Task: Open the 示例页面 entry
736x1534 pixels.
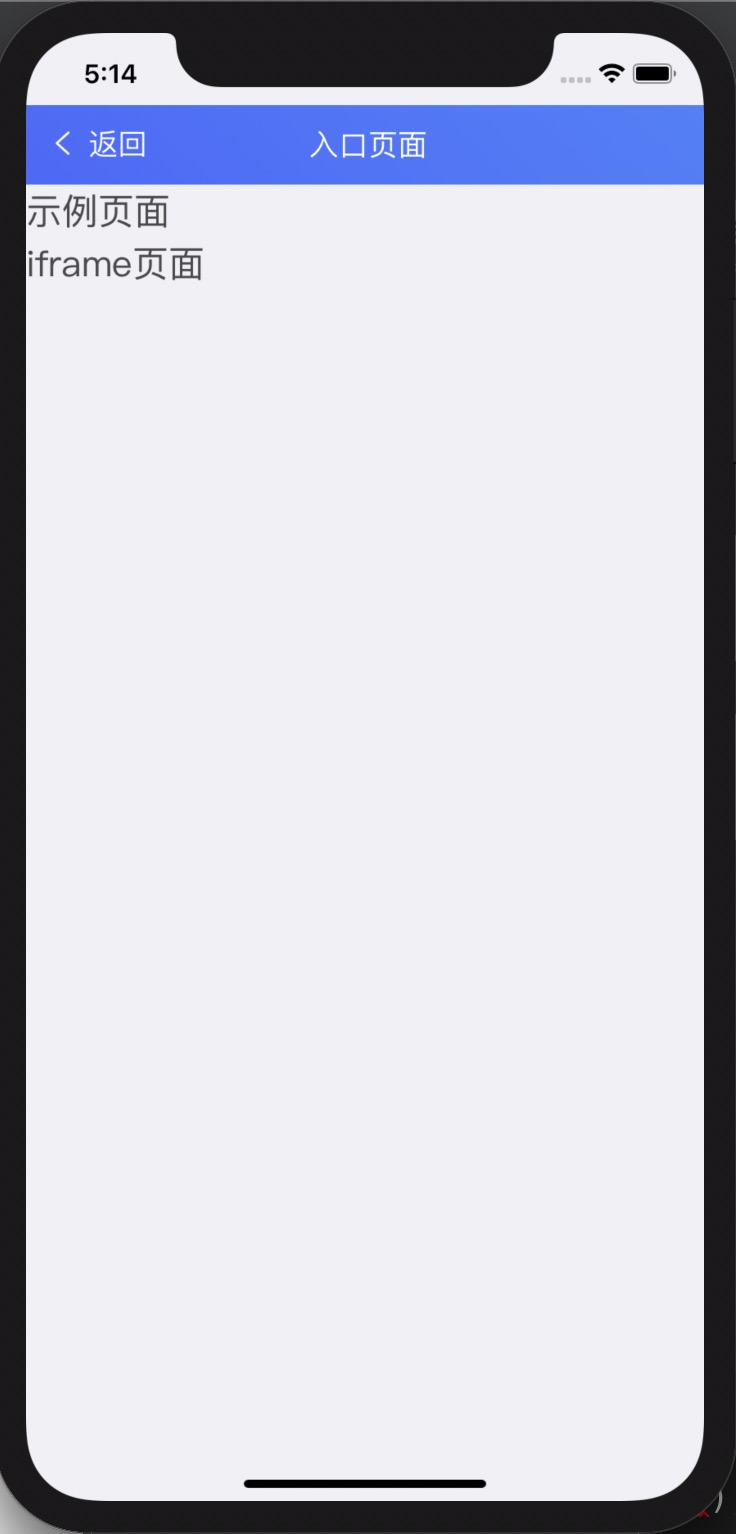Action: coord(98,212)
